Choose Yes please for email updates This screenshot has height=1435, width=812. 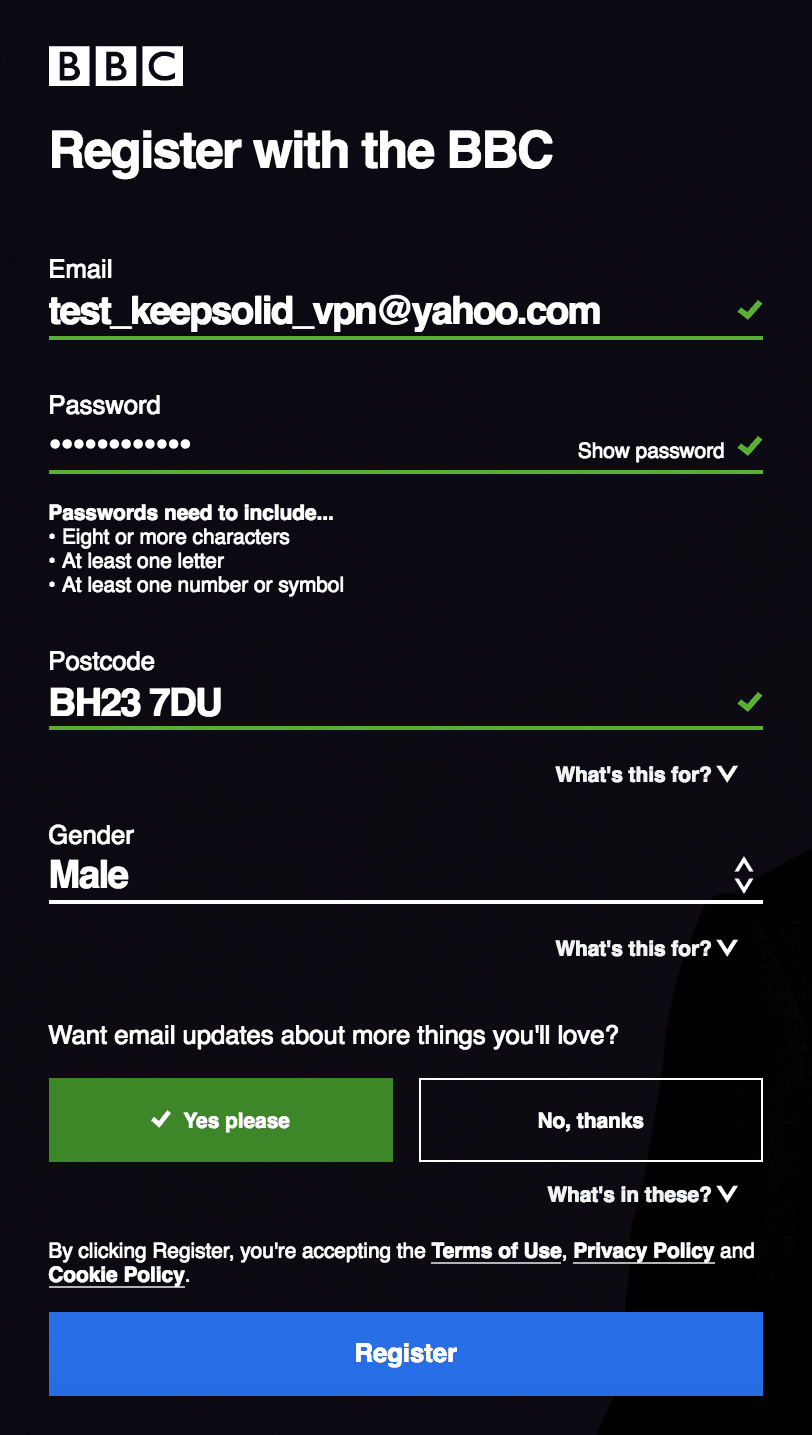(x=220, y=1120)
